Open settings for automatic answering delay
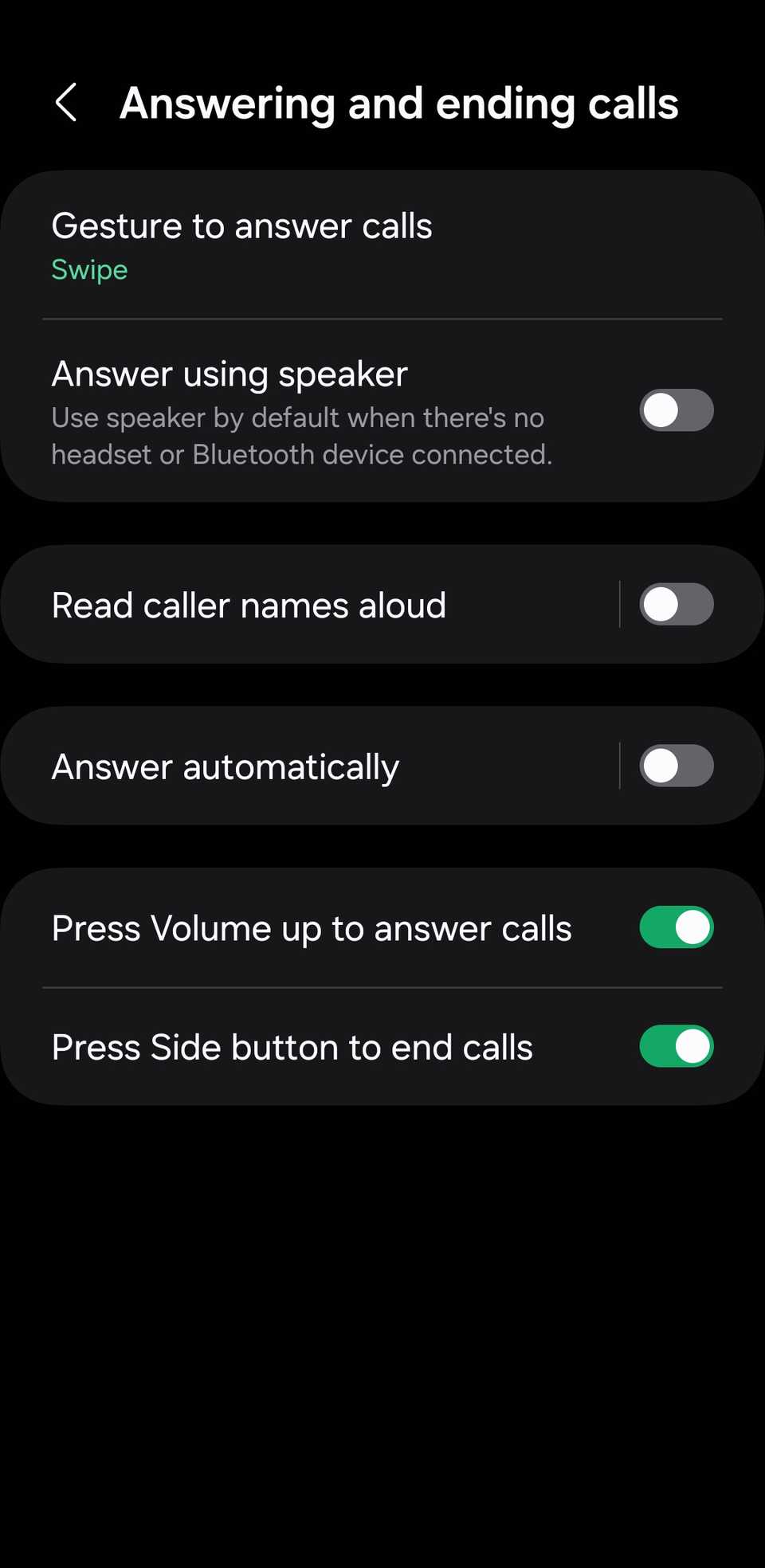 tap(226, 766)
